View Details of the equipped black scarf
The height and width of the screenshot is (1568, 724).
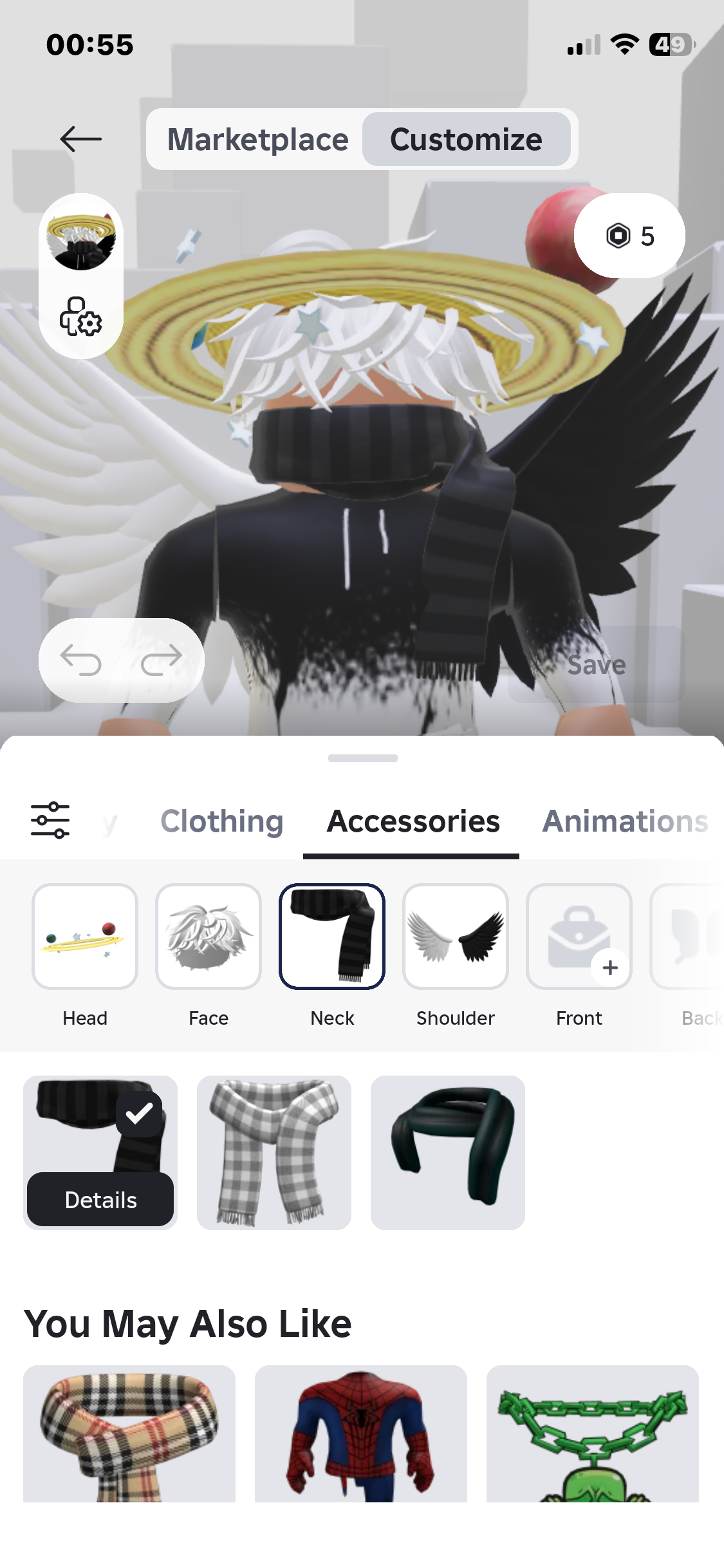(x=100, y=1200)
